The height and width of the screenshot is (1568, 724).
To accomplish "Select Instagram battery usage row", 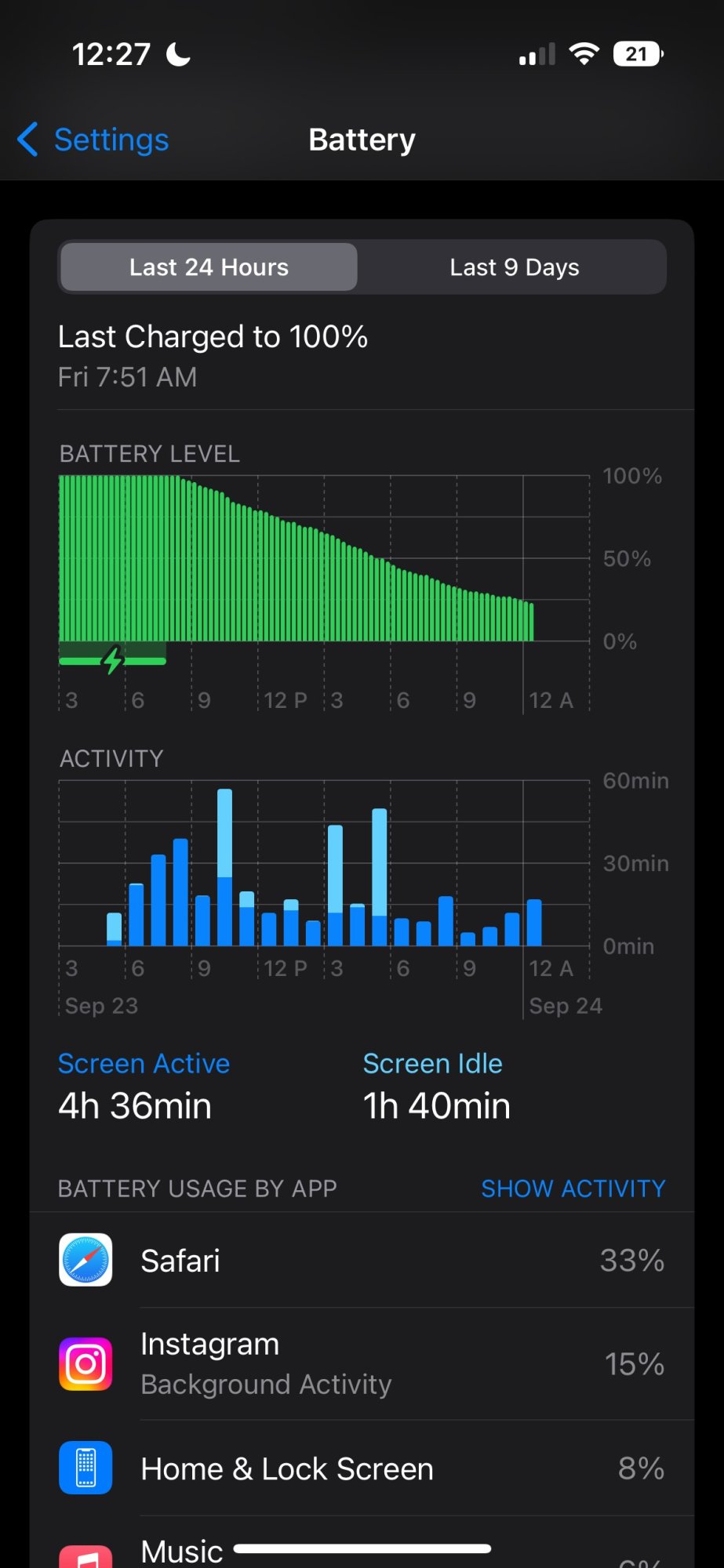I will pos(362,1364).
